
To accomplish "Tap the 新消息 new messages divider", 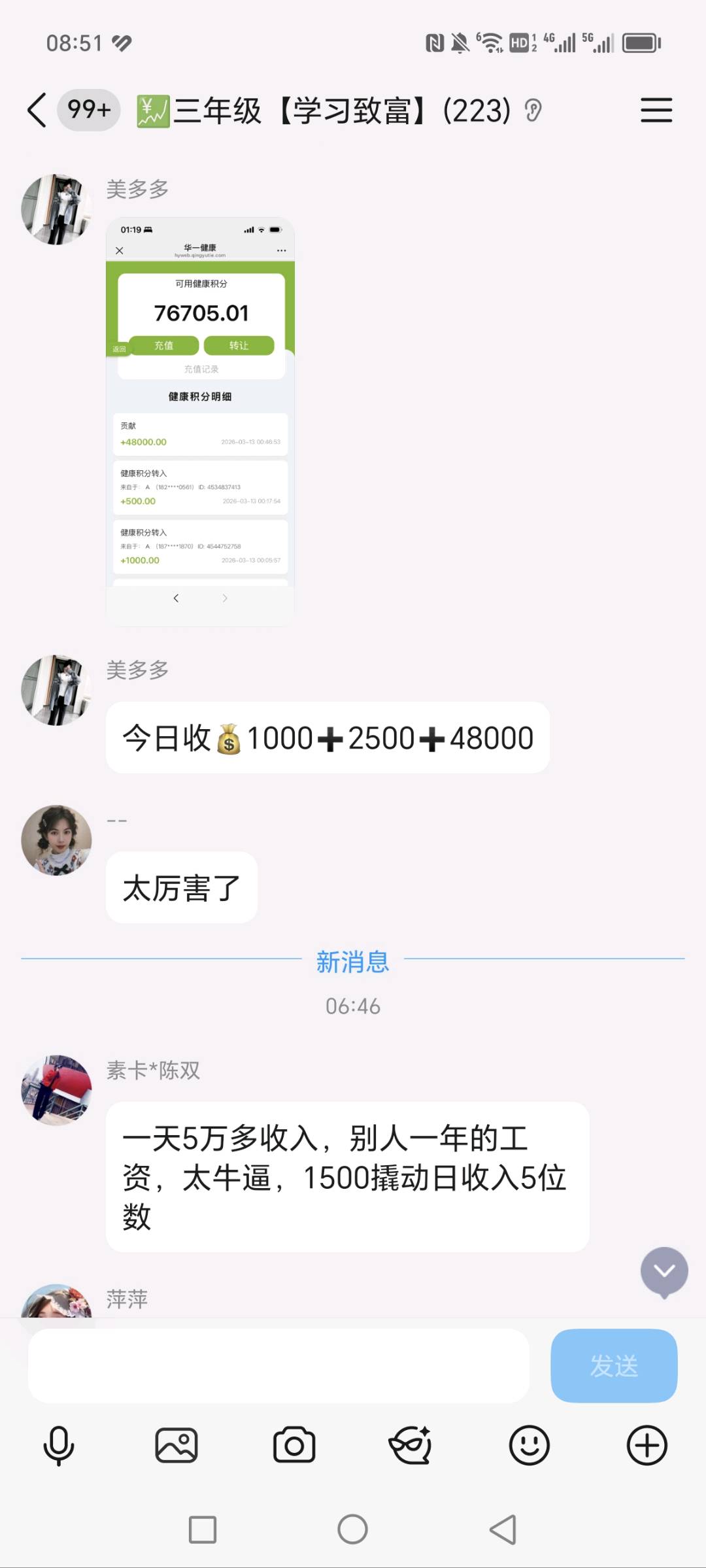I will tap(353, 963).
